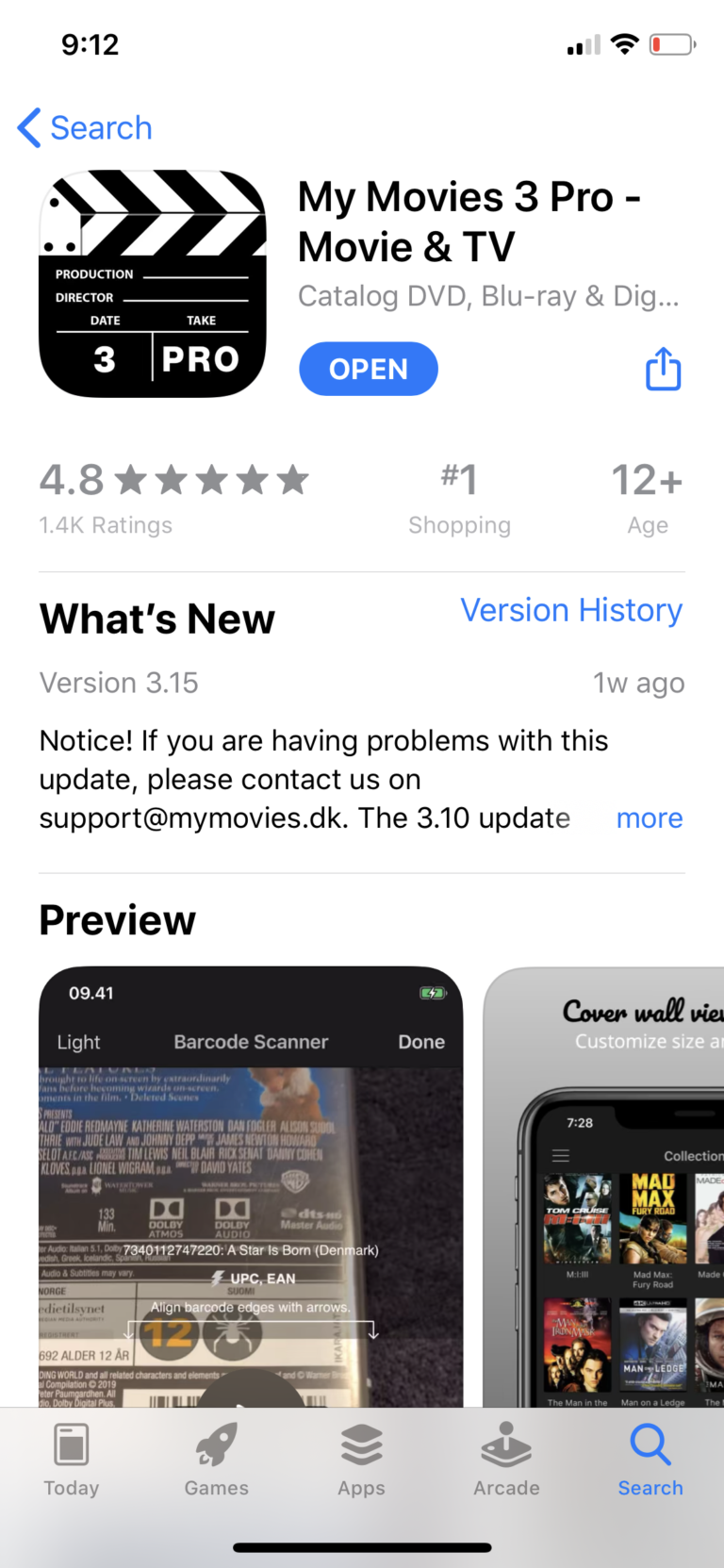Screen dimensions: 724x1568
Task: Switch to the Apps tab
Action: tap(362, 1460)
